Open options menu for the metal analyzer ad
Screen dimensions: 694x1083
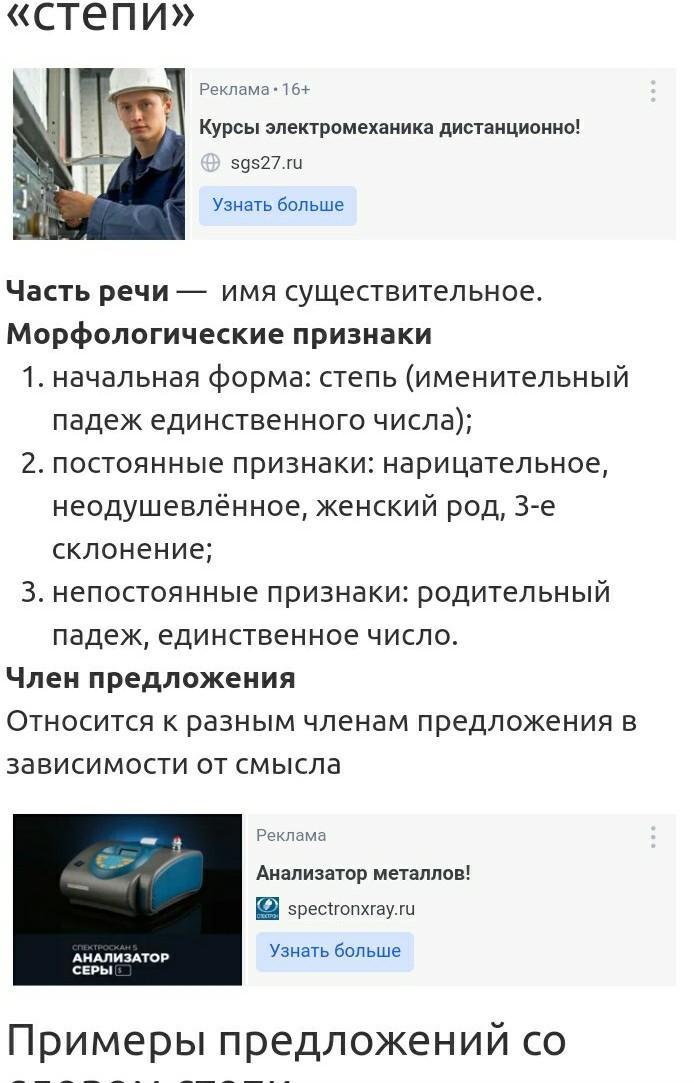click(x=652, y=837)
